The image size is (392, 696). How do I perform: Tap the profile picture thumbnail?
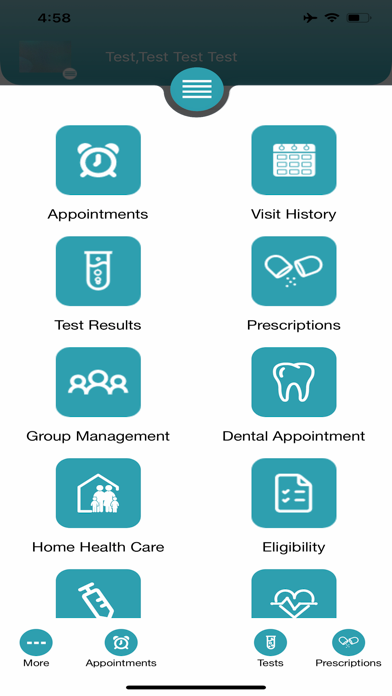coord(45,57)
